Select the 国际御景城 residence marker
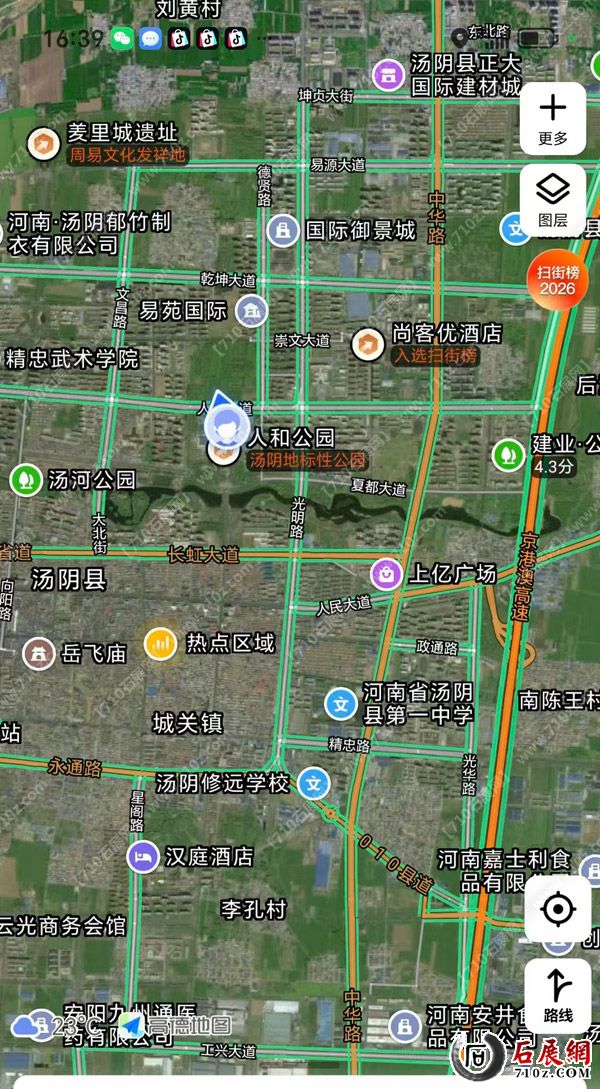Screen dimensions: 600x1089 tap(284, 231)
